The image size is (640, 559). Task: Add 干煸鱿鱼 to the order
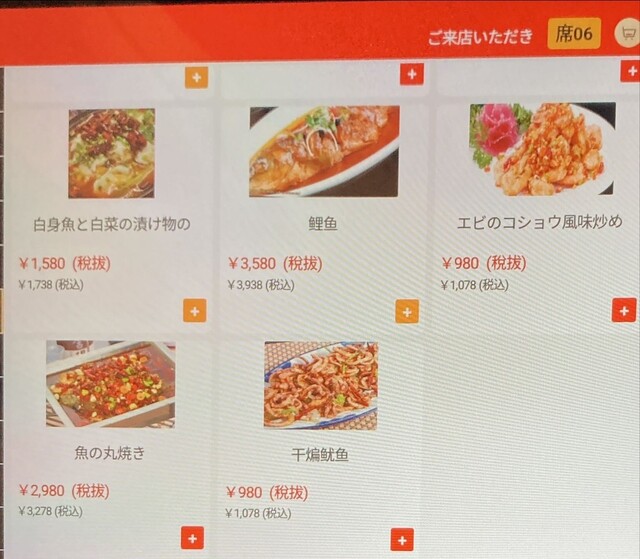point(402,539)
